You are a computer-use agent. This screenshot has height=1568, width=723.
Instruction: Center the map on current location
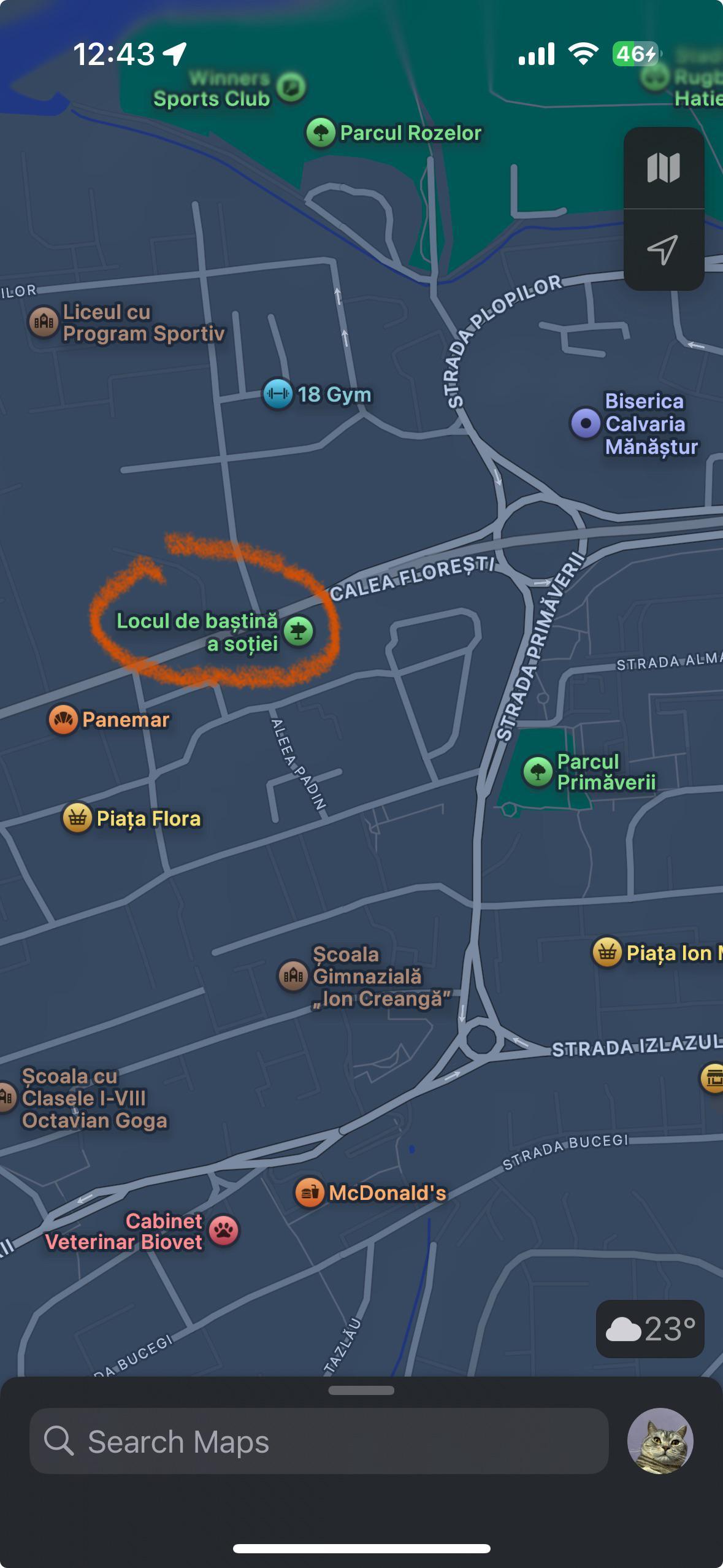point(664,250)
